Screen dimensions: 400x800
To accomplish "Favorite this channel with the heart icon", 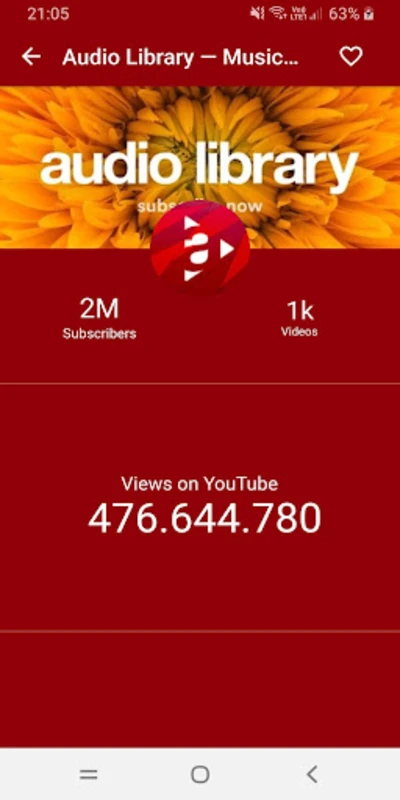I will [x=351, y=56].
